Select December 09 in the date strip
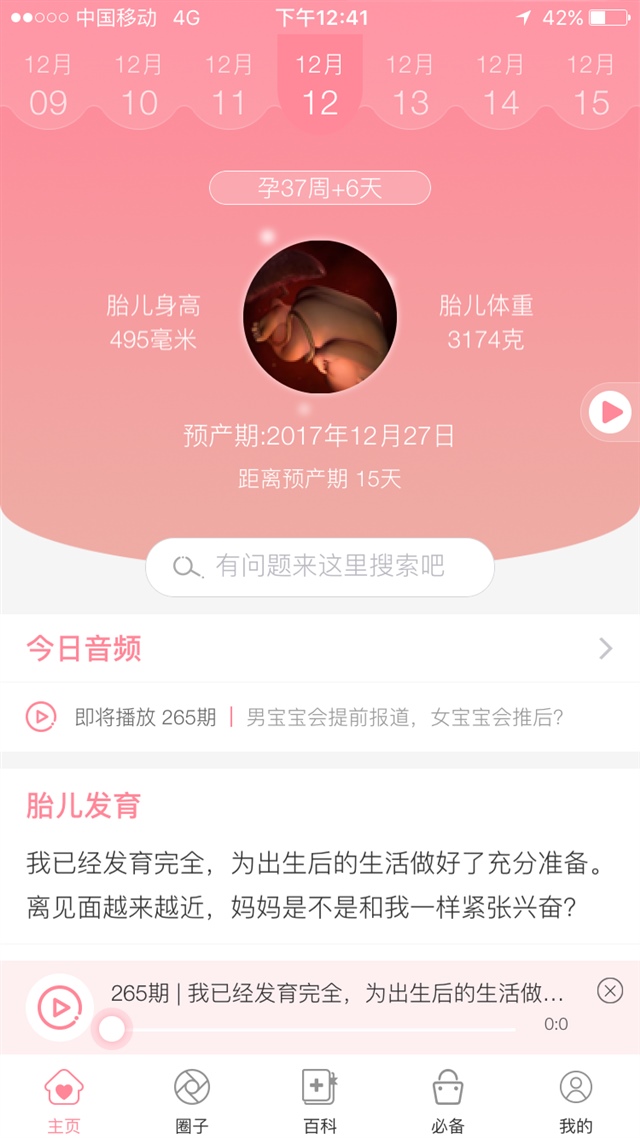The width and height of the screenshot is (640, 1138). [48, 85]
